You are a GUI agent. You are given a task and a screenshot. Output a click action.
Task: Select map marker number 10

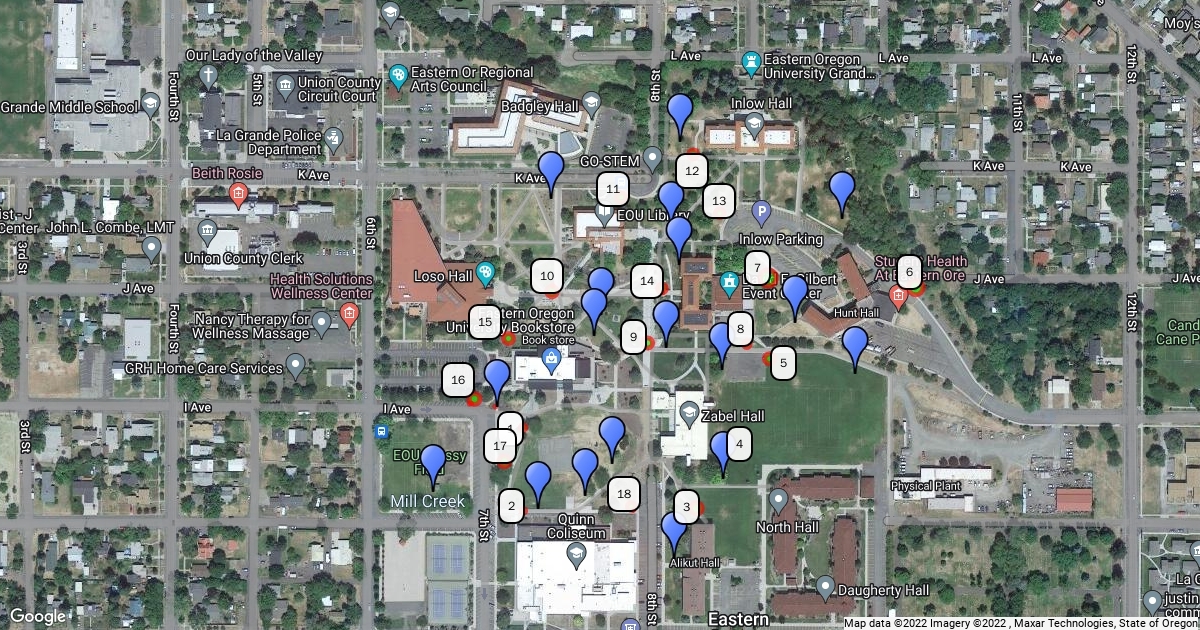[547, 276]
